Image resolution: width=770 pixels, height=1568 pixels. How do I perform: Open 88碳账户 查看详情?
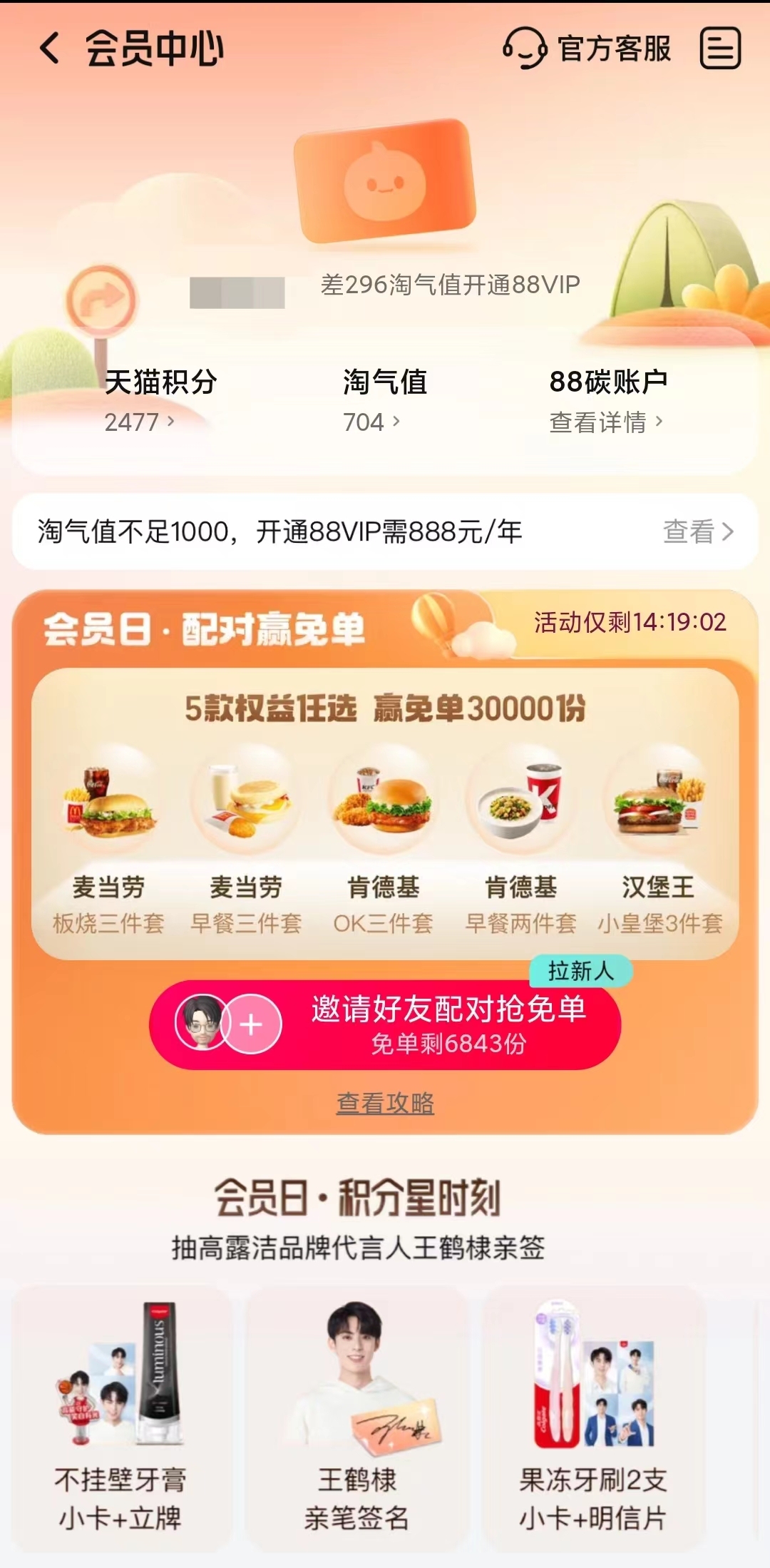(x=606, y=422)
